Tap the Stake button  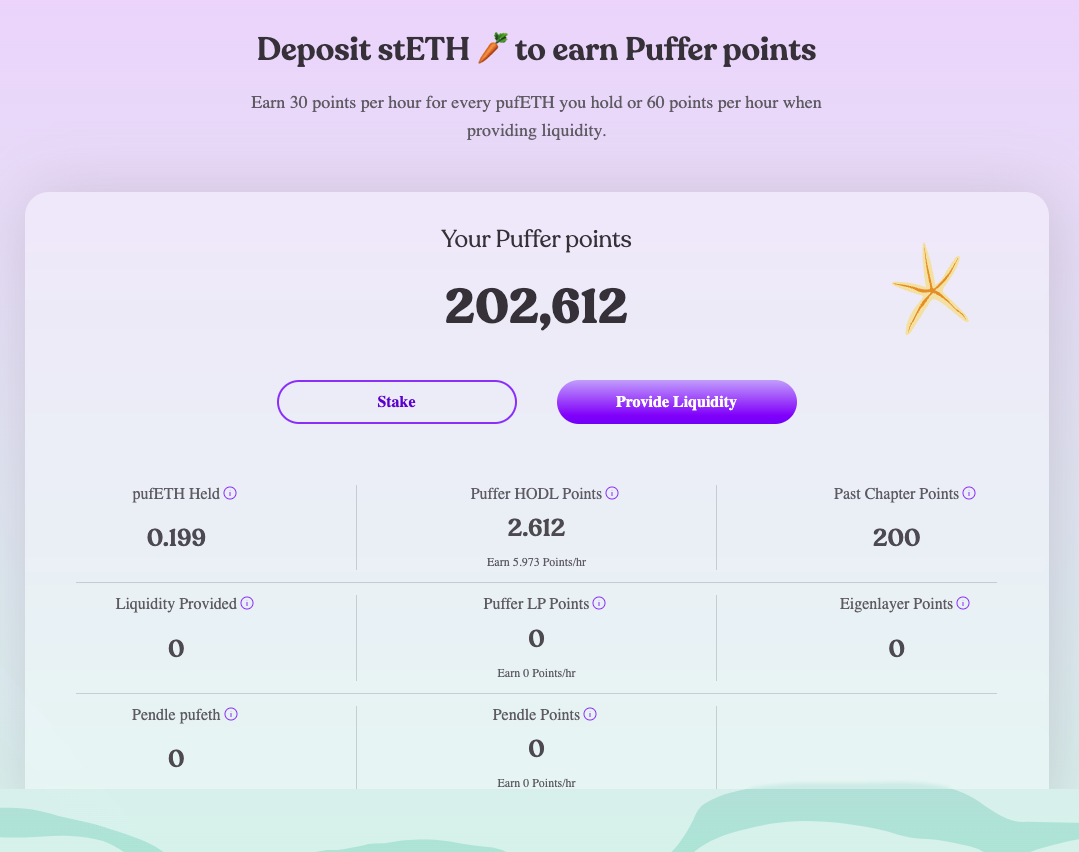pos(396,402)
